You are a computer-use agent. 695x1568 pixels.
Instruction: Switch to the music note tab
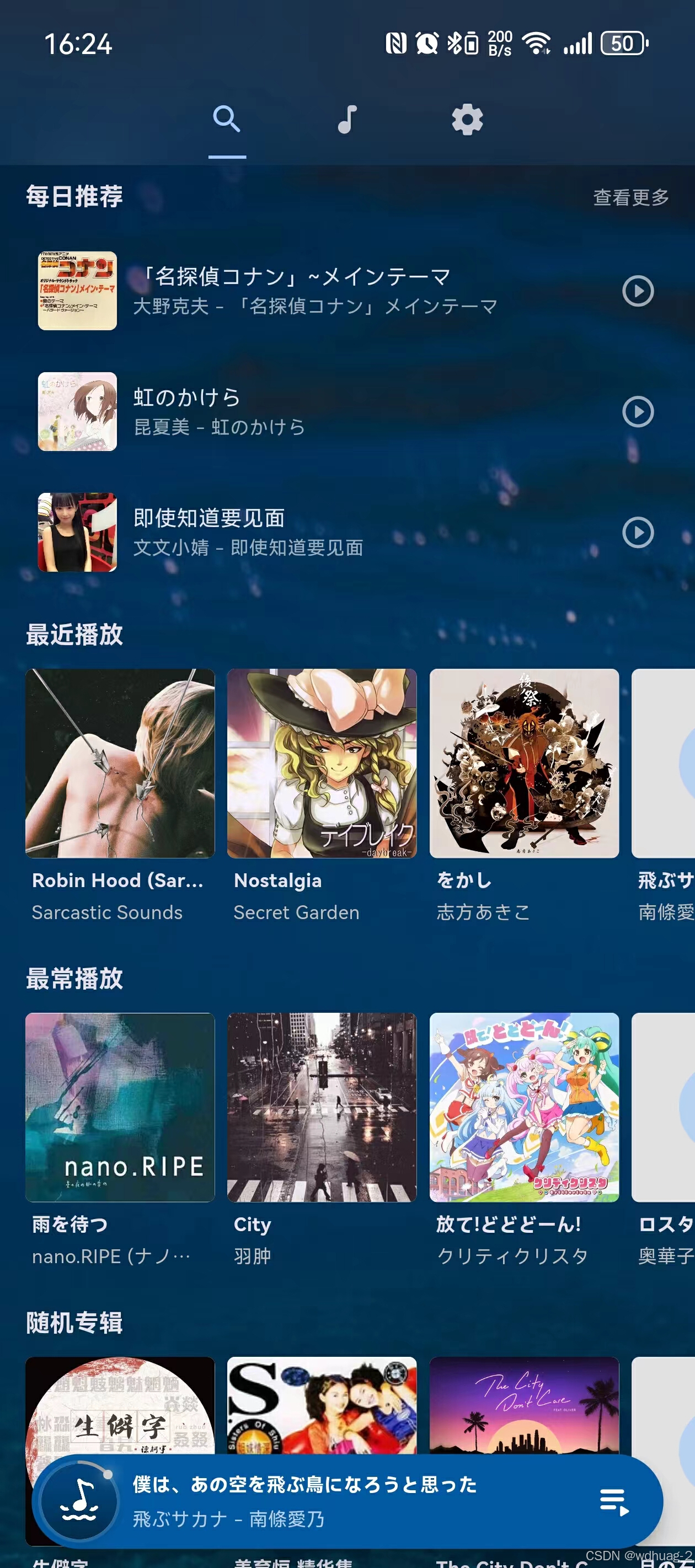click(x=346, y=119)
